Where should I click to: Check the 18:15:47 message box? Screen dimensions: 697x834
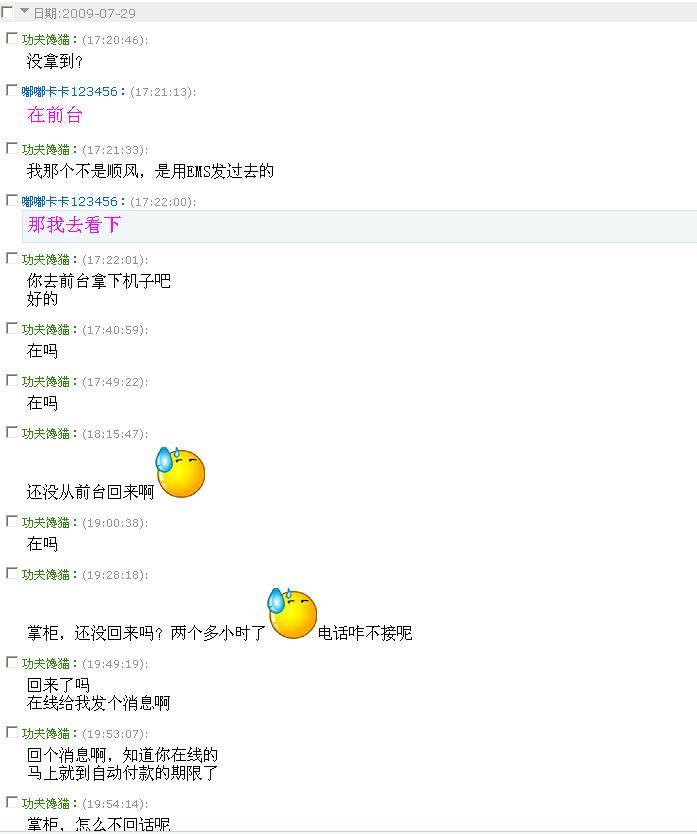point(12,432)
